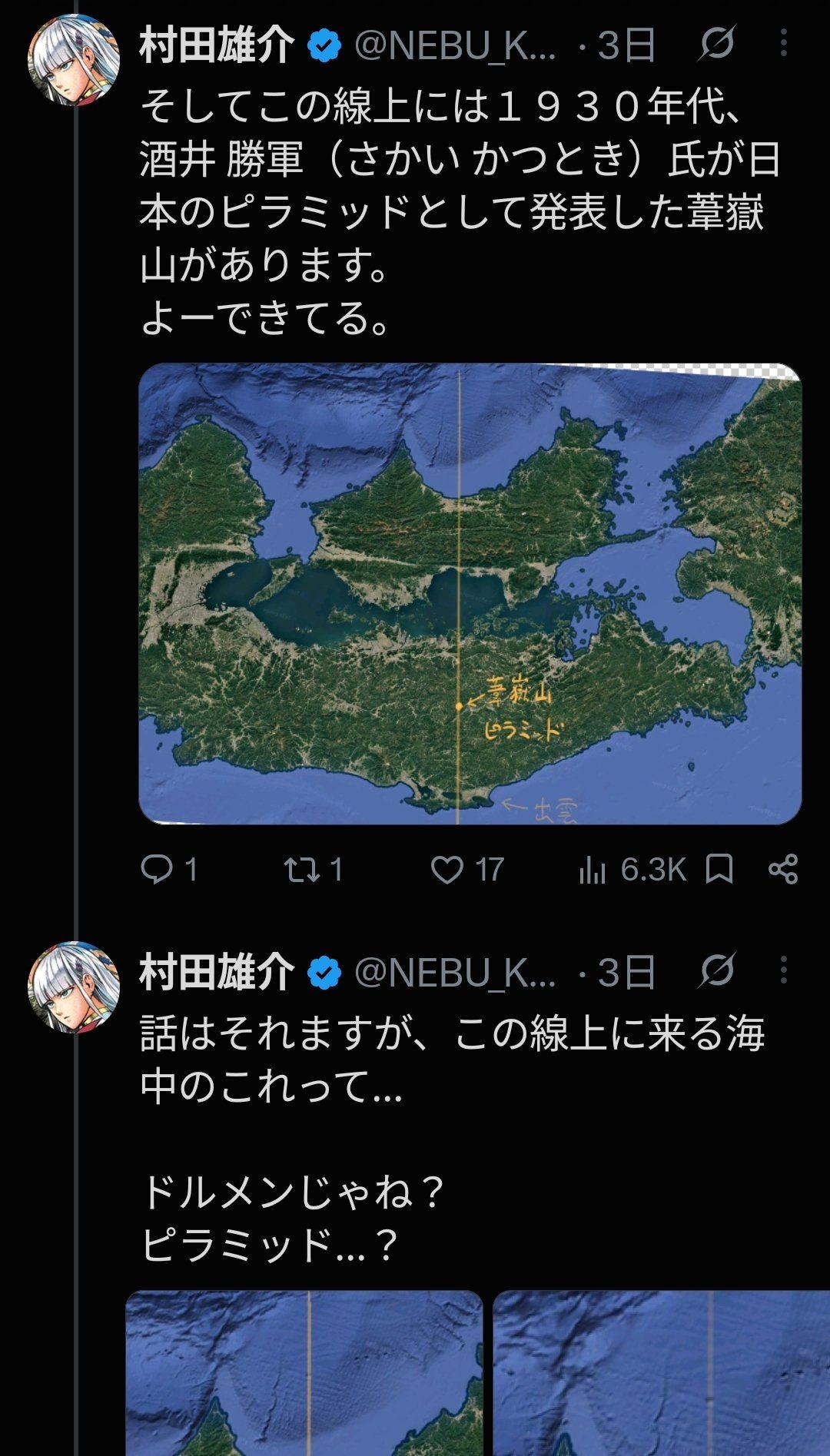Screen dimensions: 830x1456
Task: Reply to the 葦嶽山 pyramid tweet
Action: pyautogui.click(x=169, y=870)
